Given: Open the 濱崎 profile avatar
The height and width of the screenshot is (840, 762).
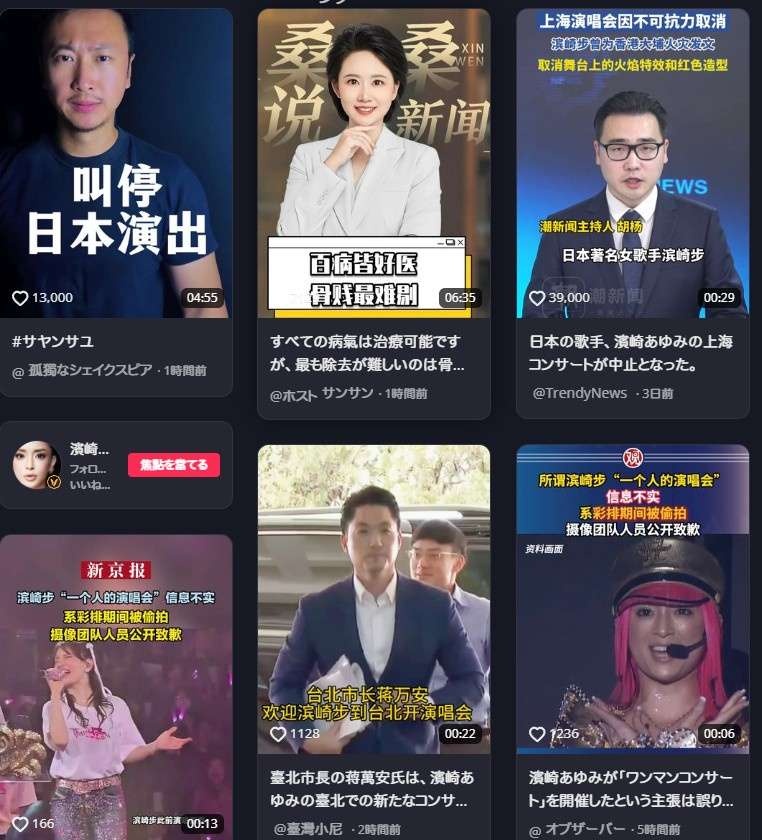Looking at the screenshot, I should [x=36, y=465].
